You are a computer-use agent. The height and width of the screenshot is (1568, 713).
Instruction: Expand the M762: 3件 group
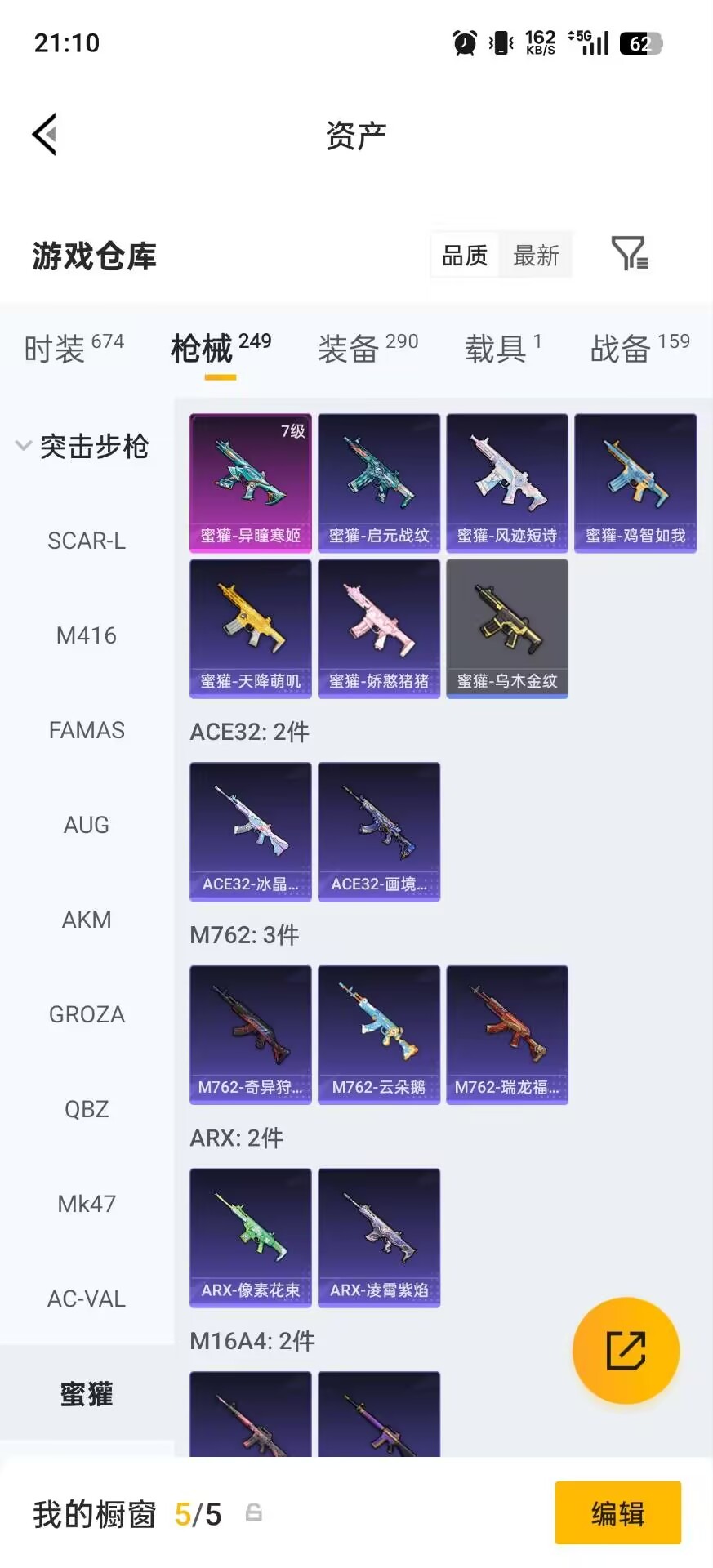point(245,934)
